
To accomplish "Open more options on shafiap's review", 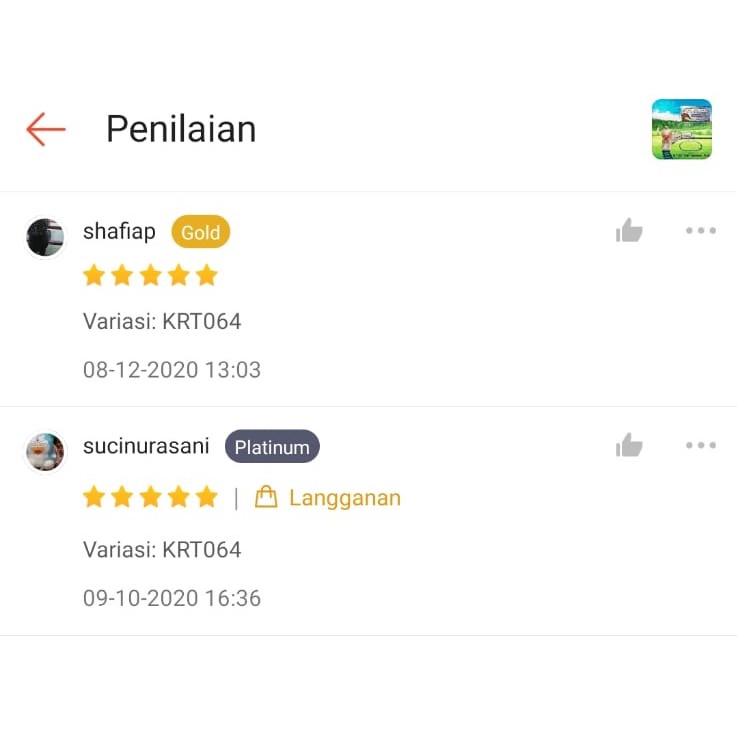I will tap(700, 231).
